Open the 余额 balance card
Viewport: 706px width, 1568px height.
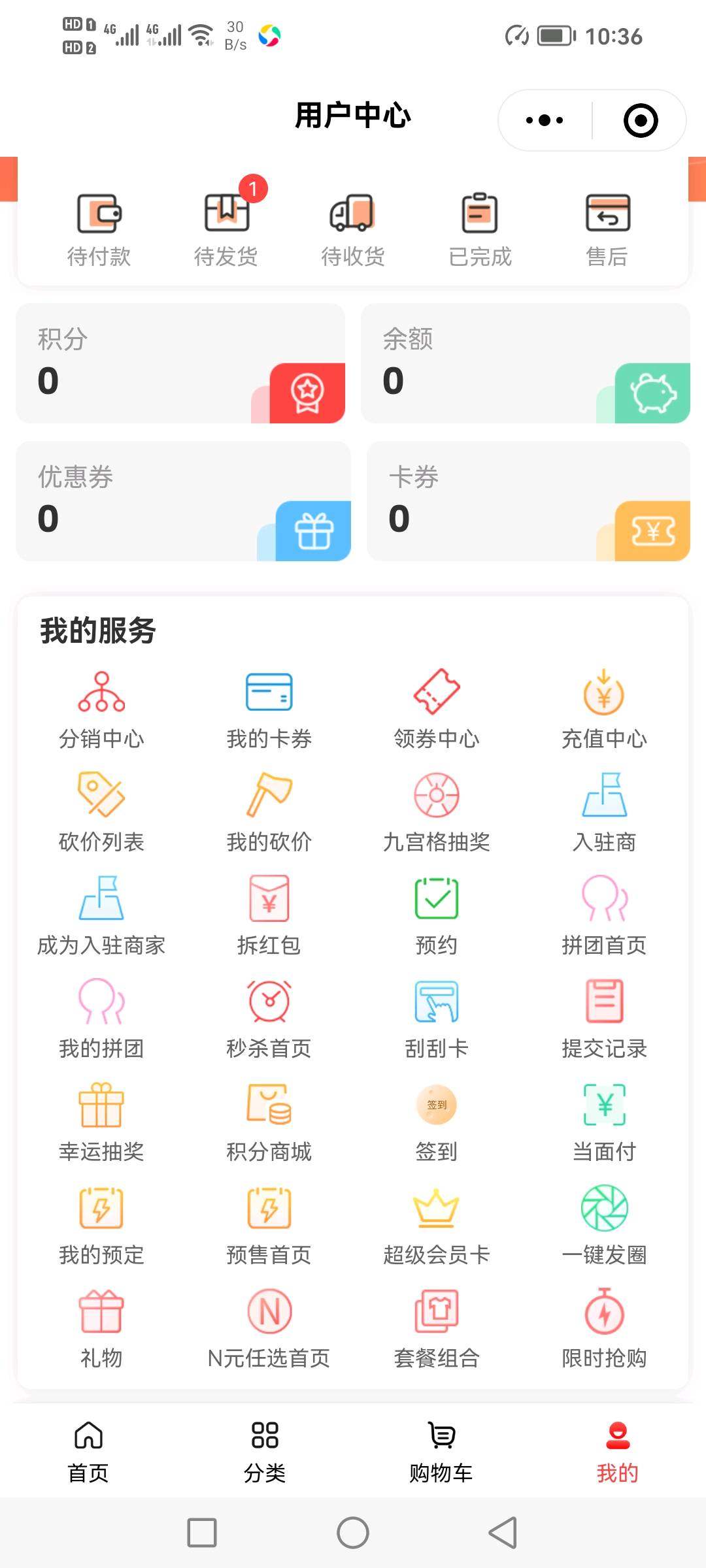pyautogui.click(x=525, y=363)
